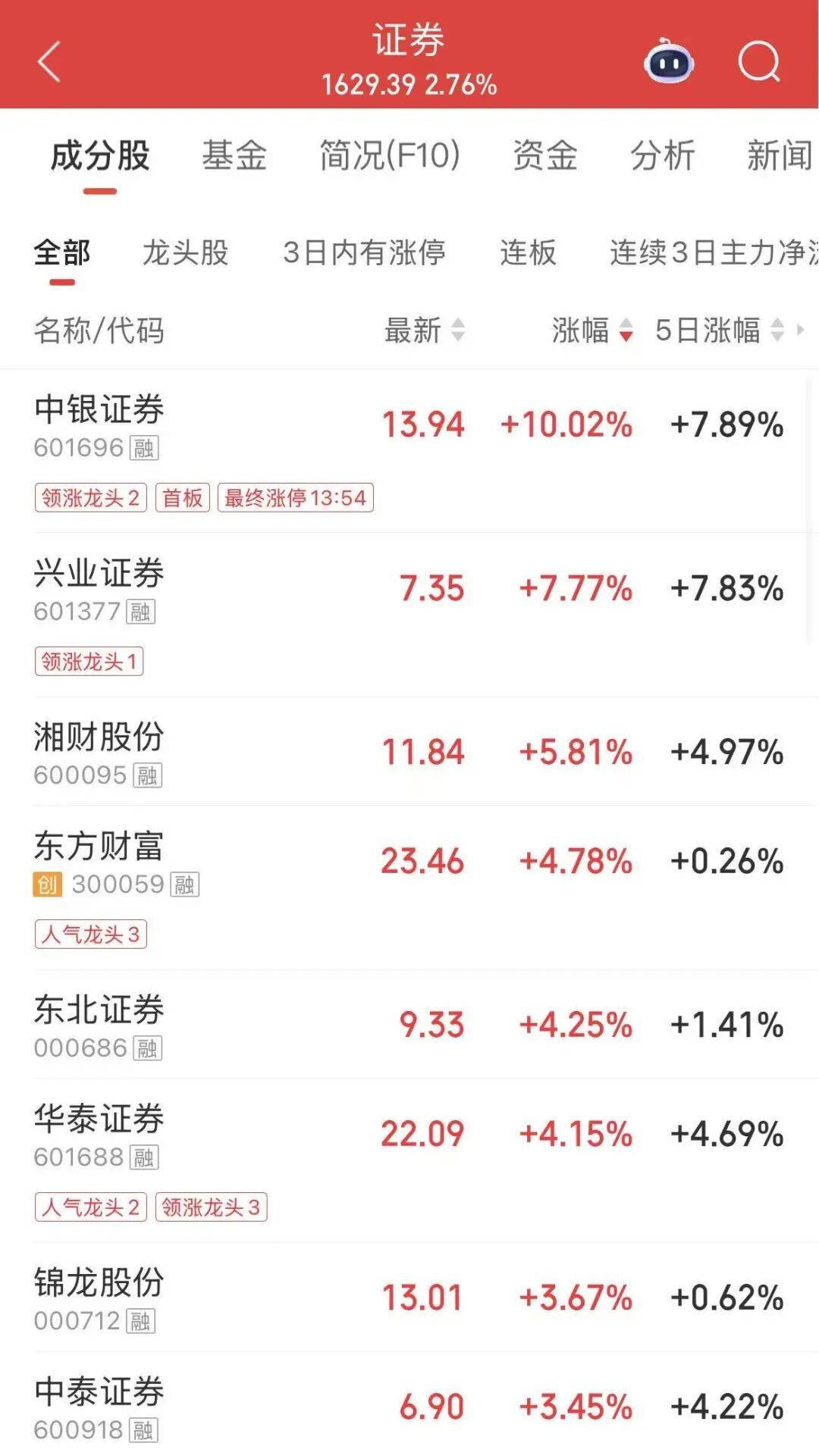Switch to the 基金 tab
The image size is (819, 1456).
(234, 156)
